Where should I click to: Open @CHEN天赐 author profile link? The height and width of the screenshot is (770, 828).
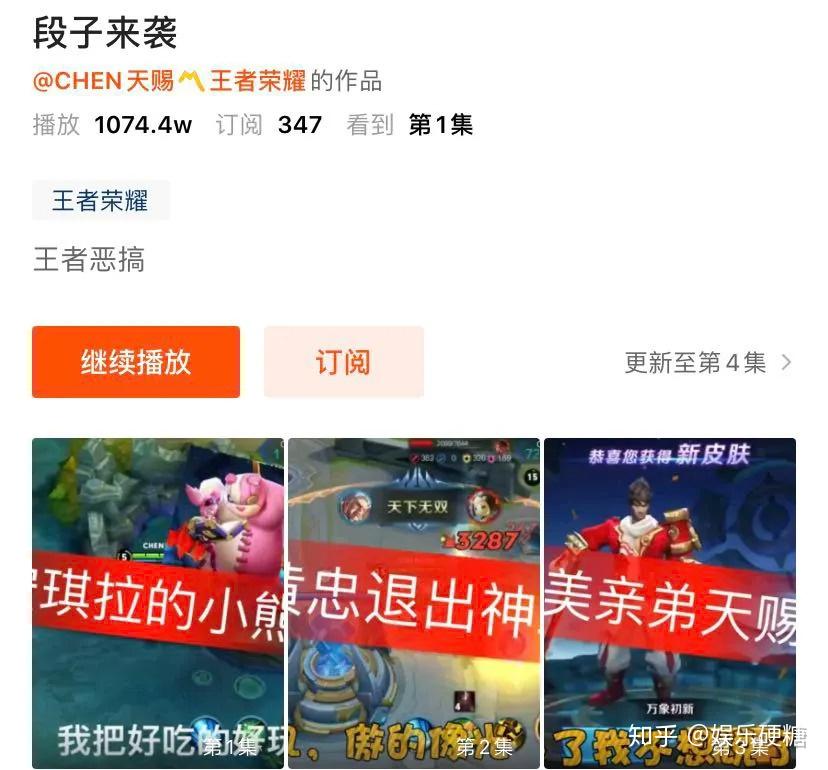[104, 81]
